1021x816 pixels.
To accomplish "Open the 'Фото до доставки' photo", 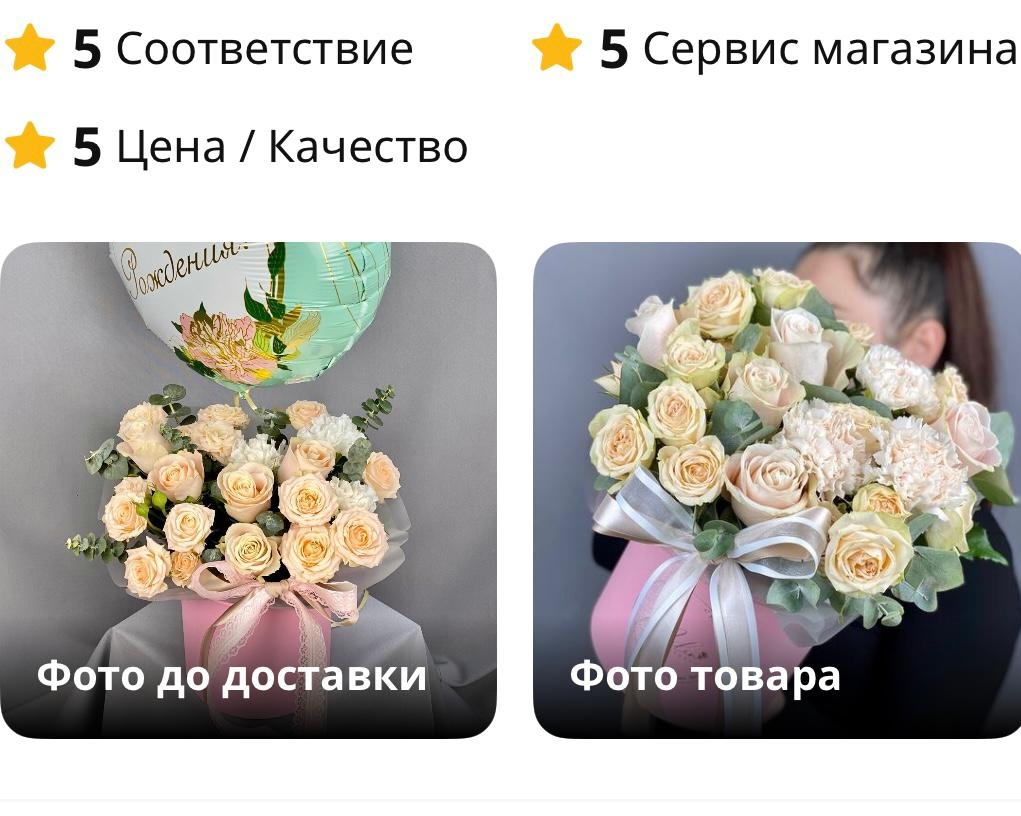I will 248,490.
